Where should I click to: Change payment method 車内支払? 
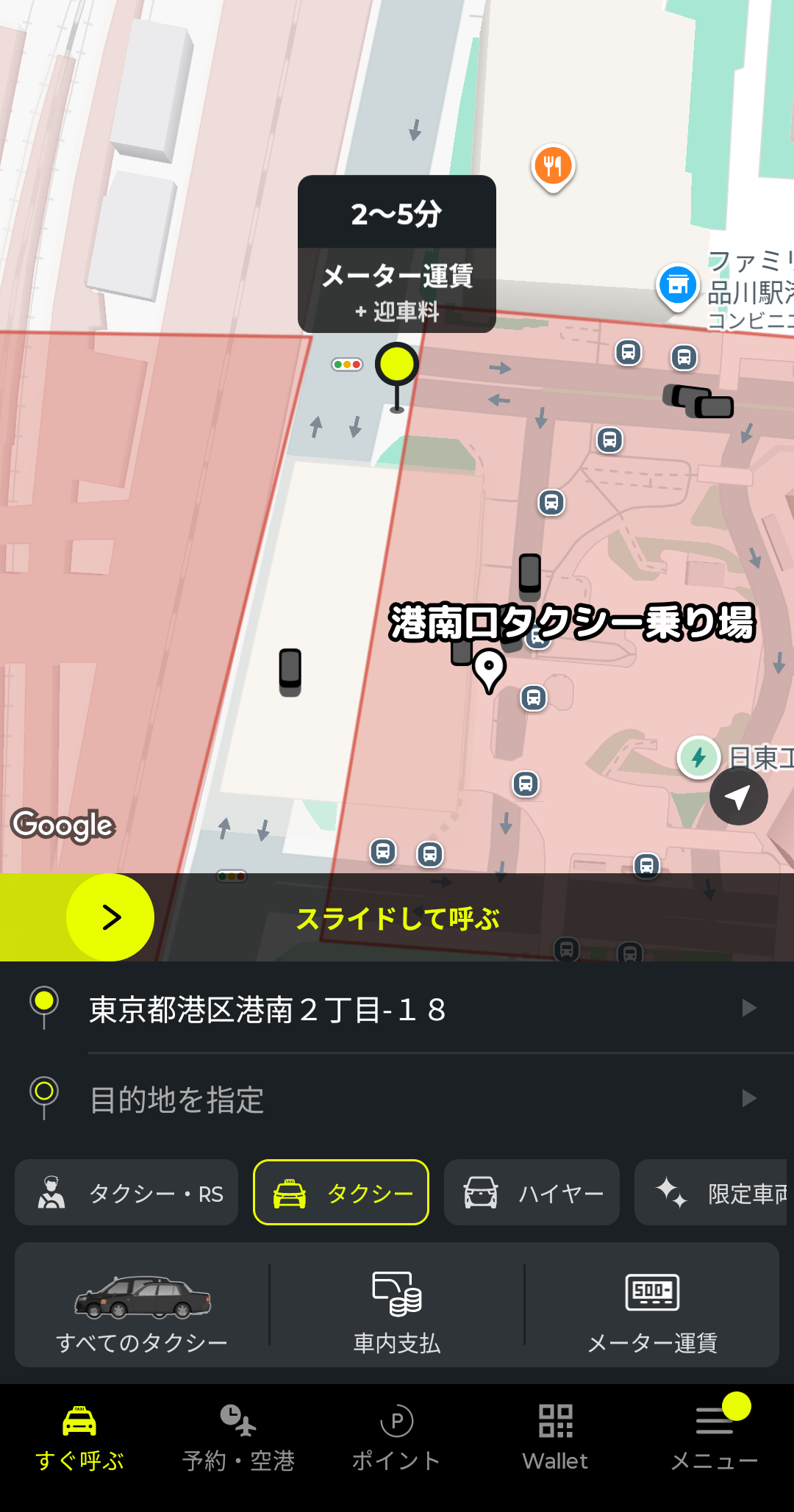coord(397,1306)
